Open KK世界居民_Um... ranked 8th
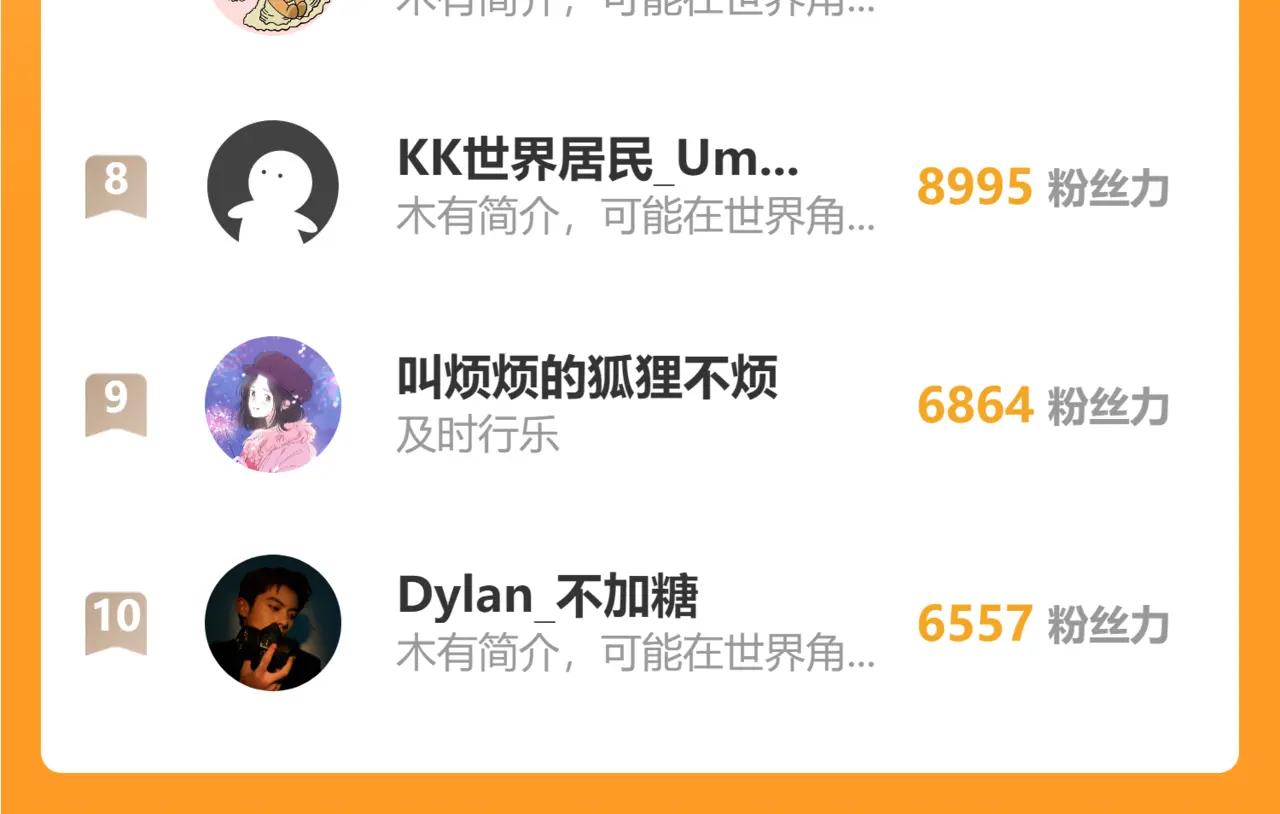Viewport: 1280px width, 814px height. tap(597, 160)
